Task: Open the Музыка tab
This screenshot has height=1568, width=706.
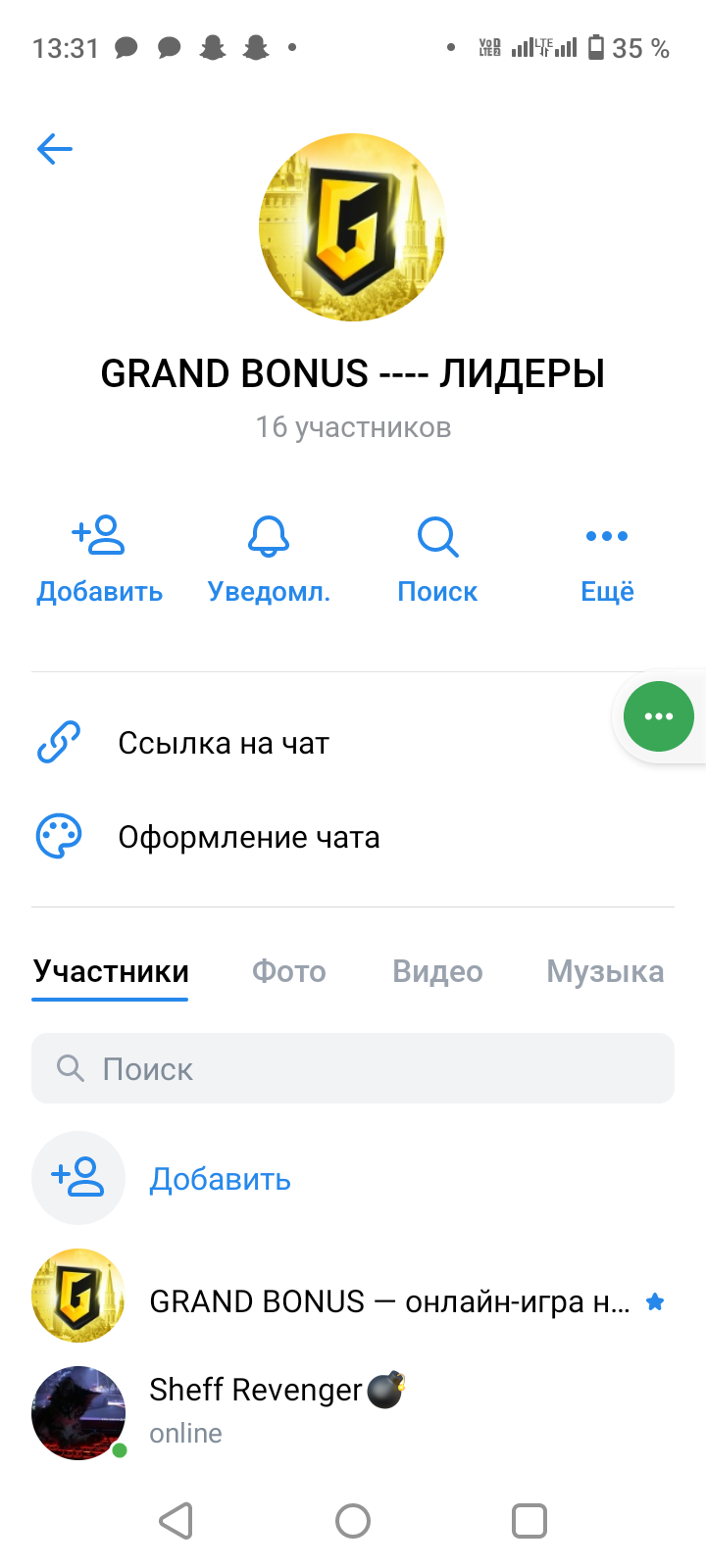Action: [x=605, y=971]
